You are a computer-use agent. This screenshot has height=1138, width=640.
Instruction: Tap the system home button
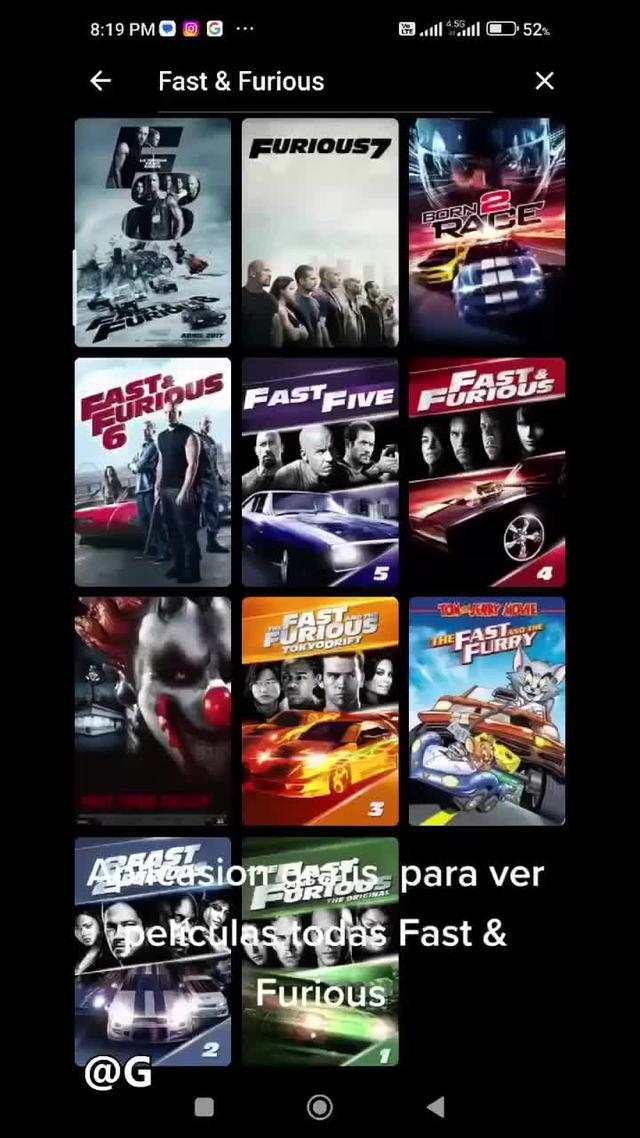tap(320, 1106)
